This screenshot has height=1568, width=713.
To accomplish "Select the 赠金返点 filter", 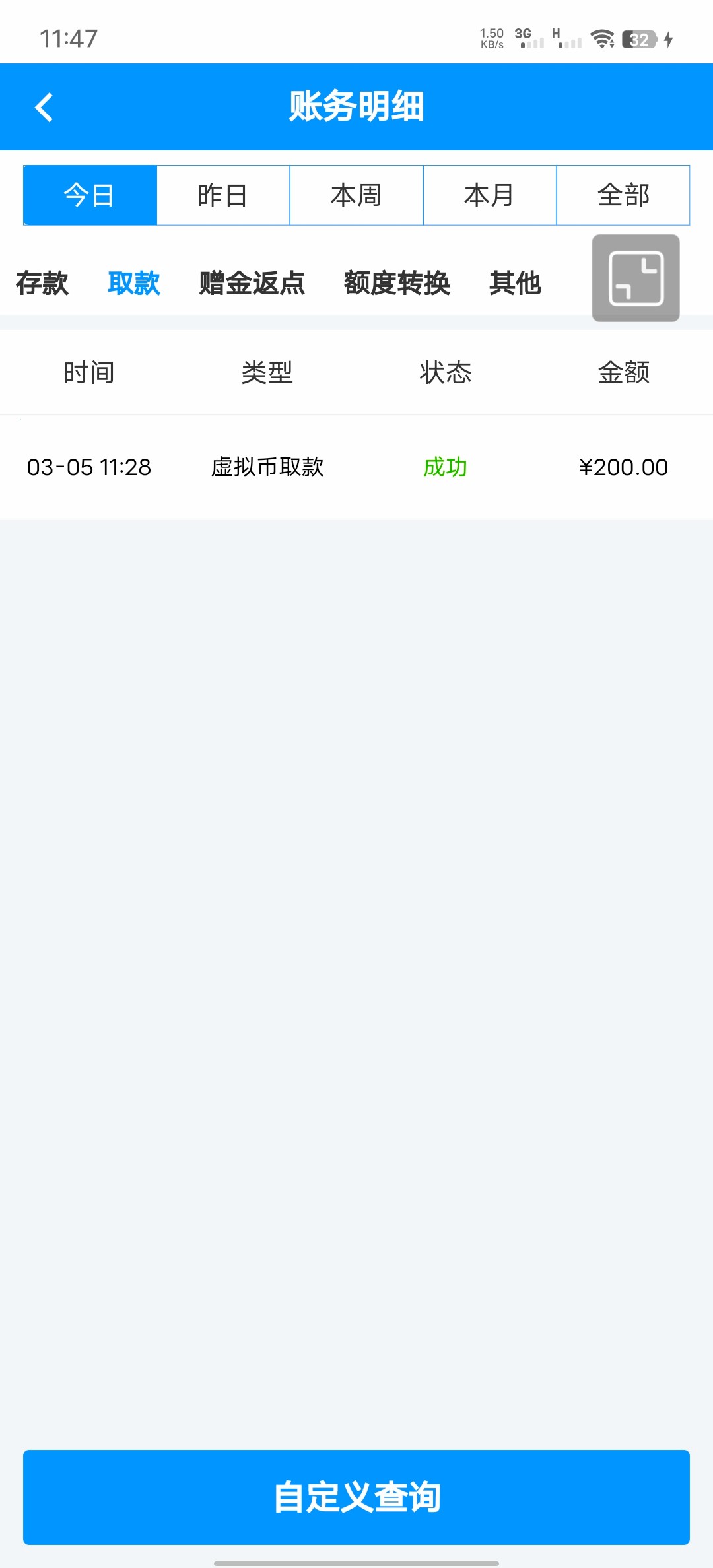I will (251, 284).
